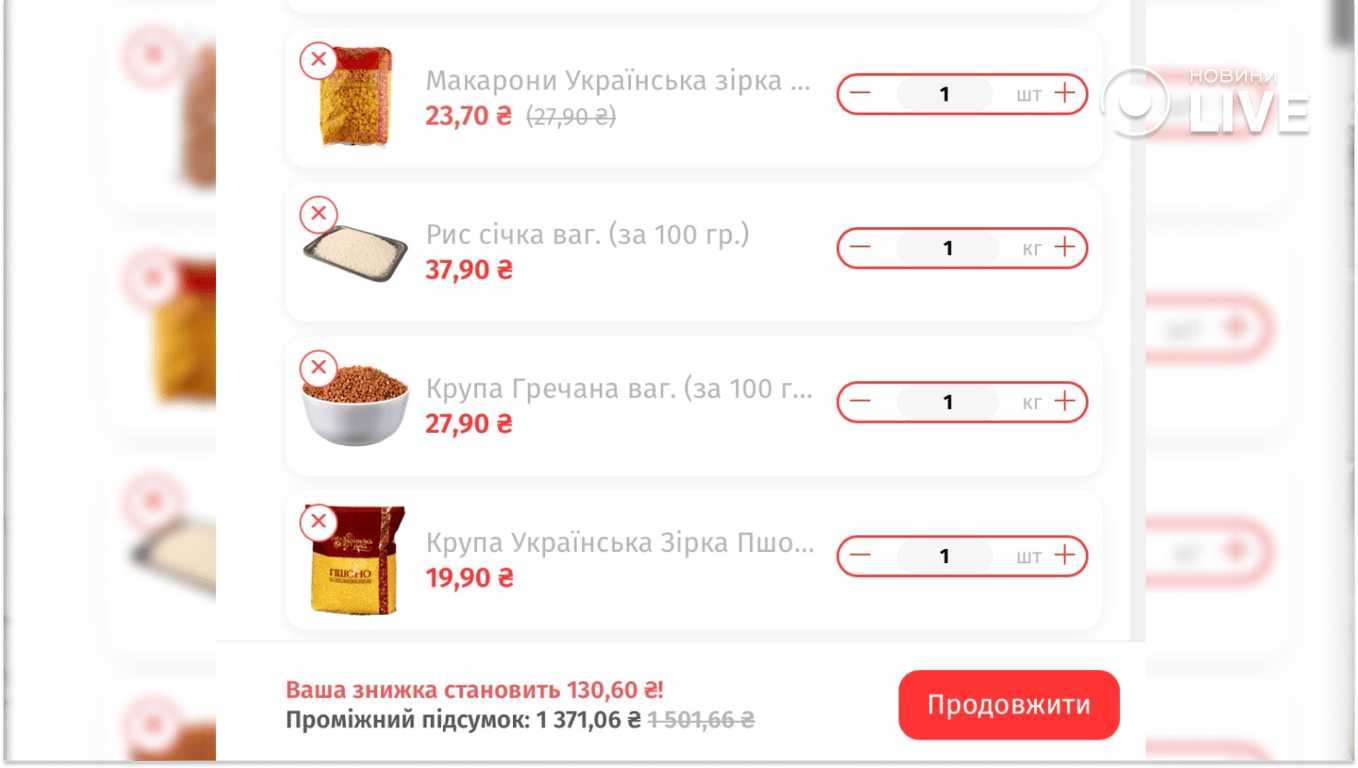Decrease amount of Крупа Гречана ваг.
1358x768 pixels.
click(860, 402)
